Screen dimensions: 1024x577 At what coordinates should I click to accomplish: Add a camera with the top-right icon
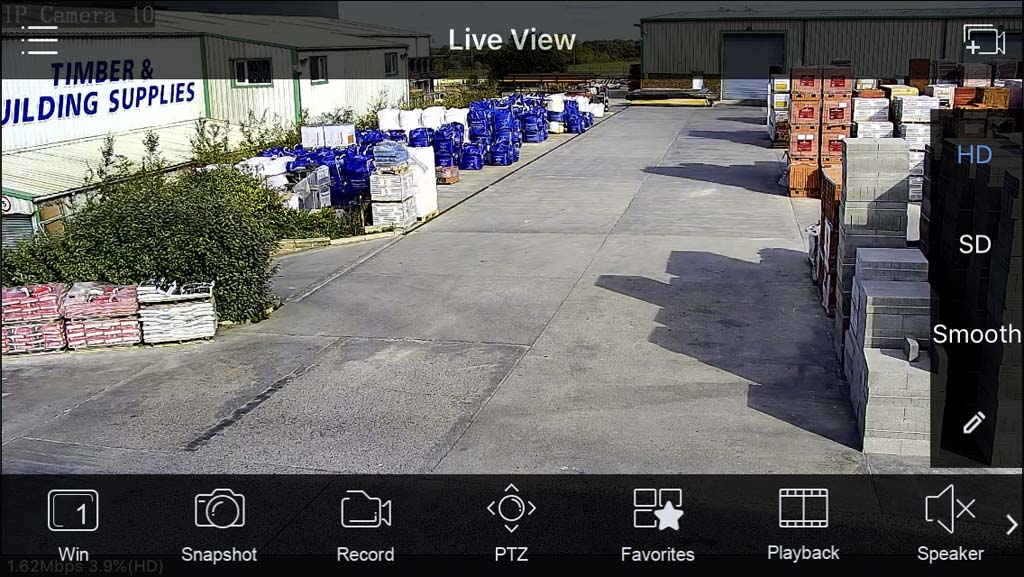click(x=983, y=40)
